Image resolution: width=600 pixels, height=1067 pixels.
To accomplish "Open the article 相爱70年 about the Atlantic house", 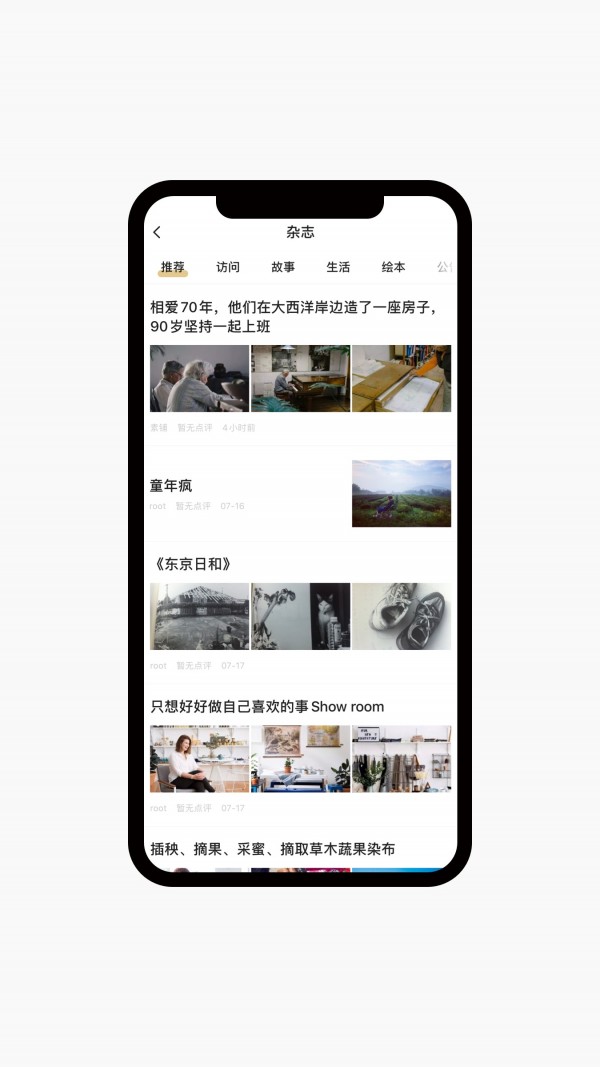I will click(x=298, y=316).
